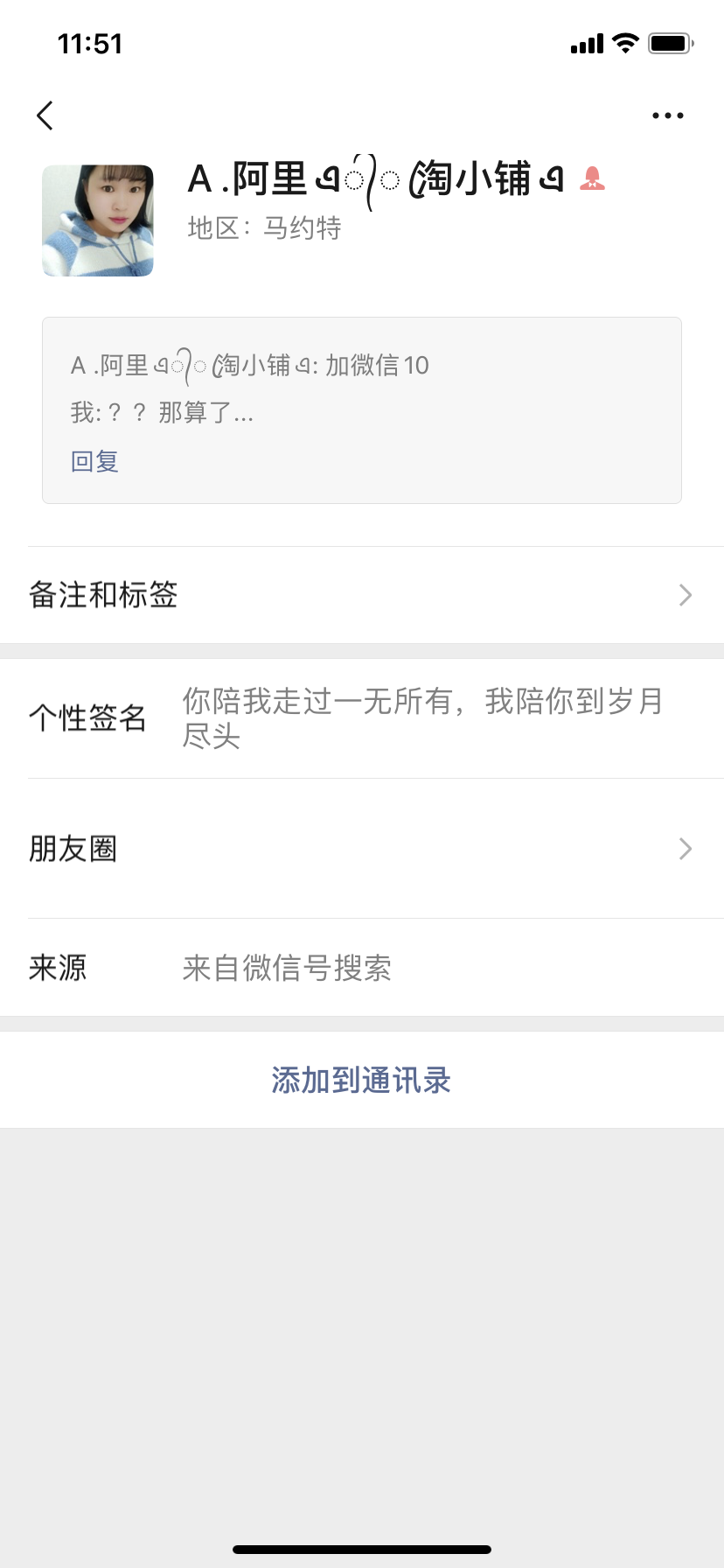
Task: Tap 添加到通讯录 to add contact
Action: coord(362,1081)
